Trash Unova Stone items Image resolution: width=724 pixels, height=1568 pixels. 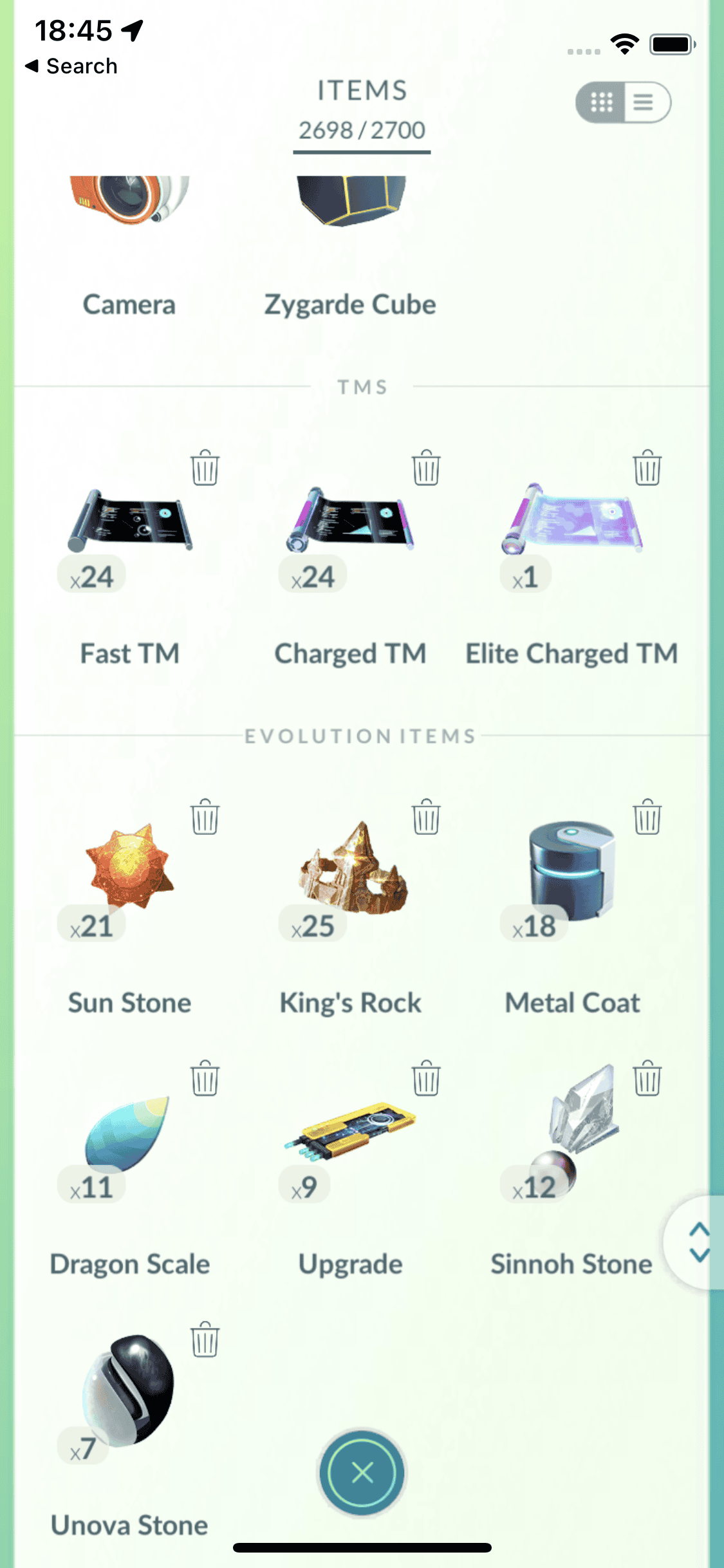205,1340
